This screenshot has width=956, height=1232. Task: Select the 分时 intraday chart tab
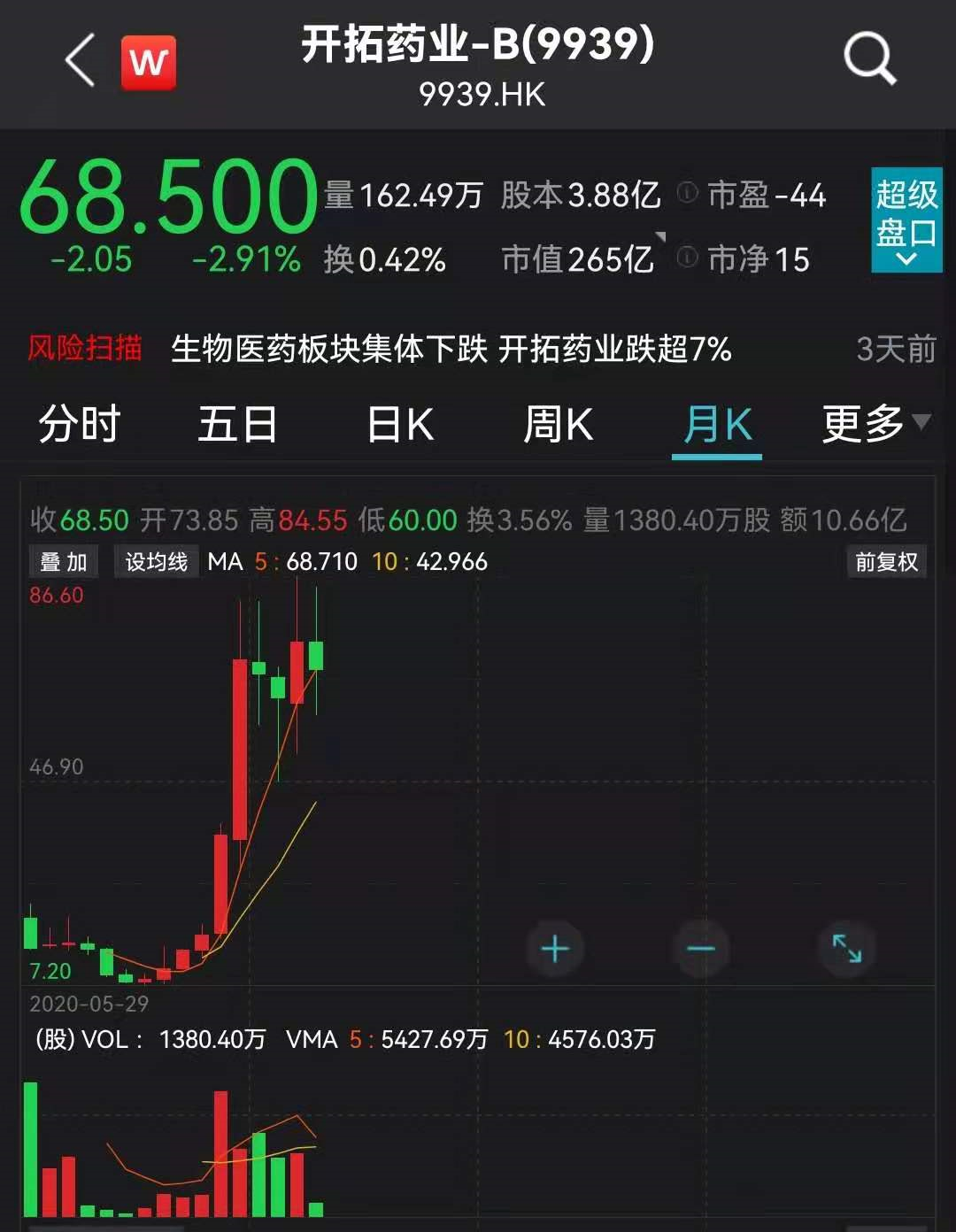point(78,425)
